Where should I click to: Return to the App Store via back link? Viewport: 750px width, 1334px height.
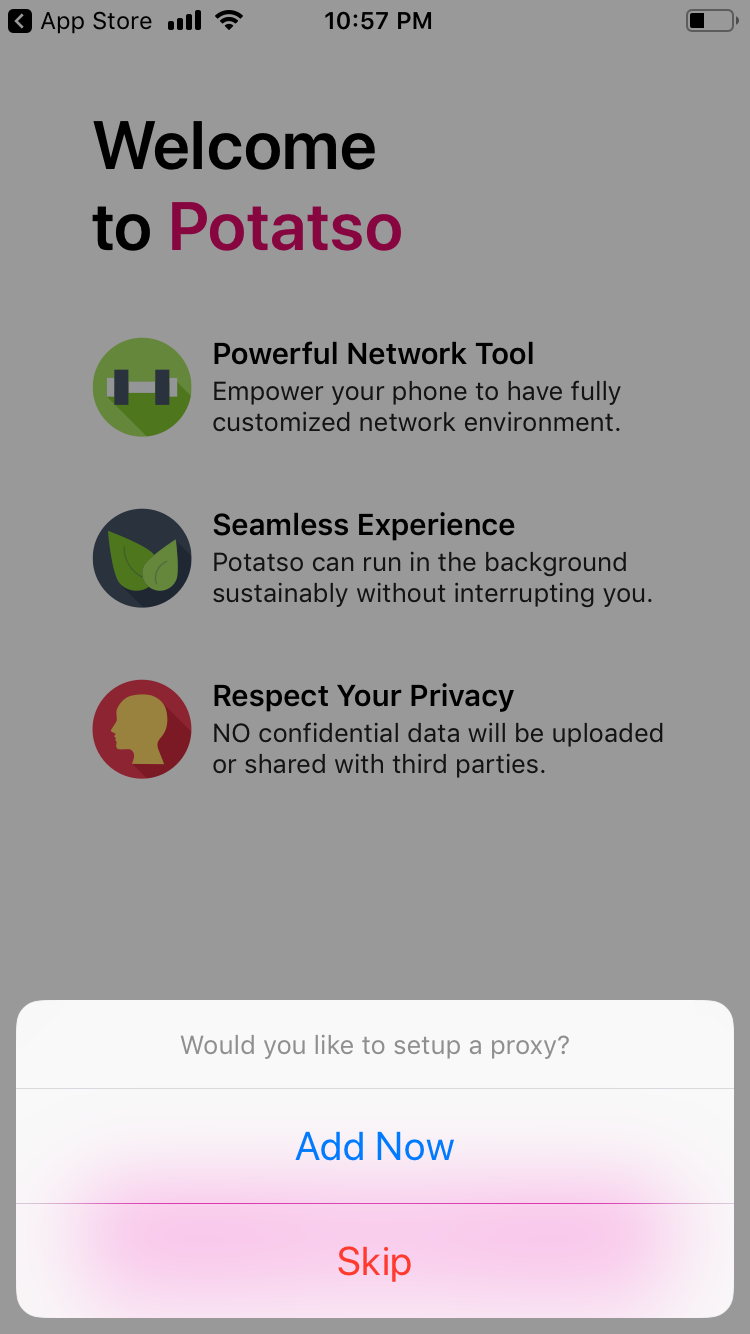[x=80, y=21]
